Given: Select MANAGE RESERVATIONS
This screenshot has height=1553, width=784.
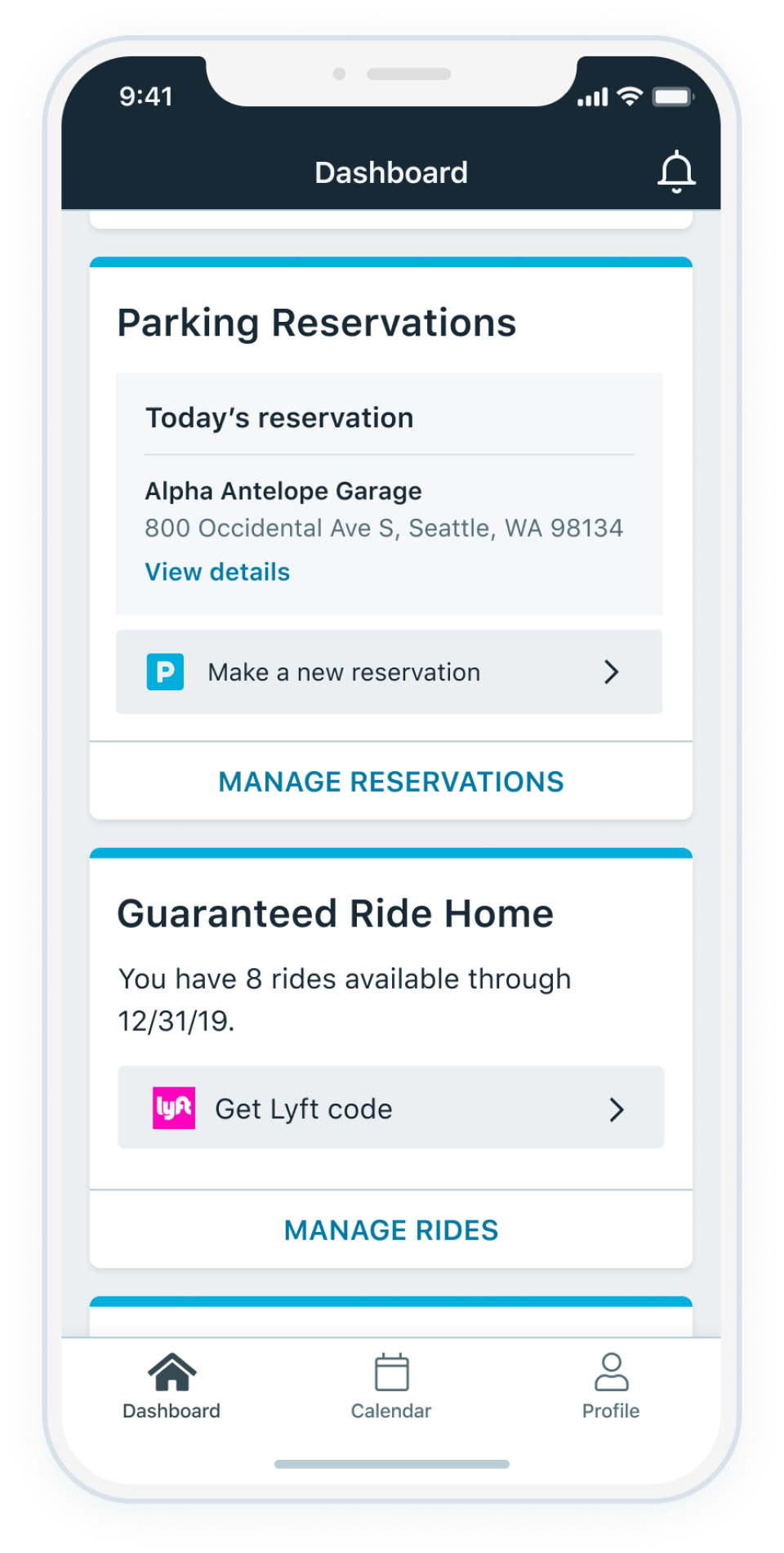Looking at the screenshot, I should (x=390, y=781).
